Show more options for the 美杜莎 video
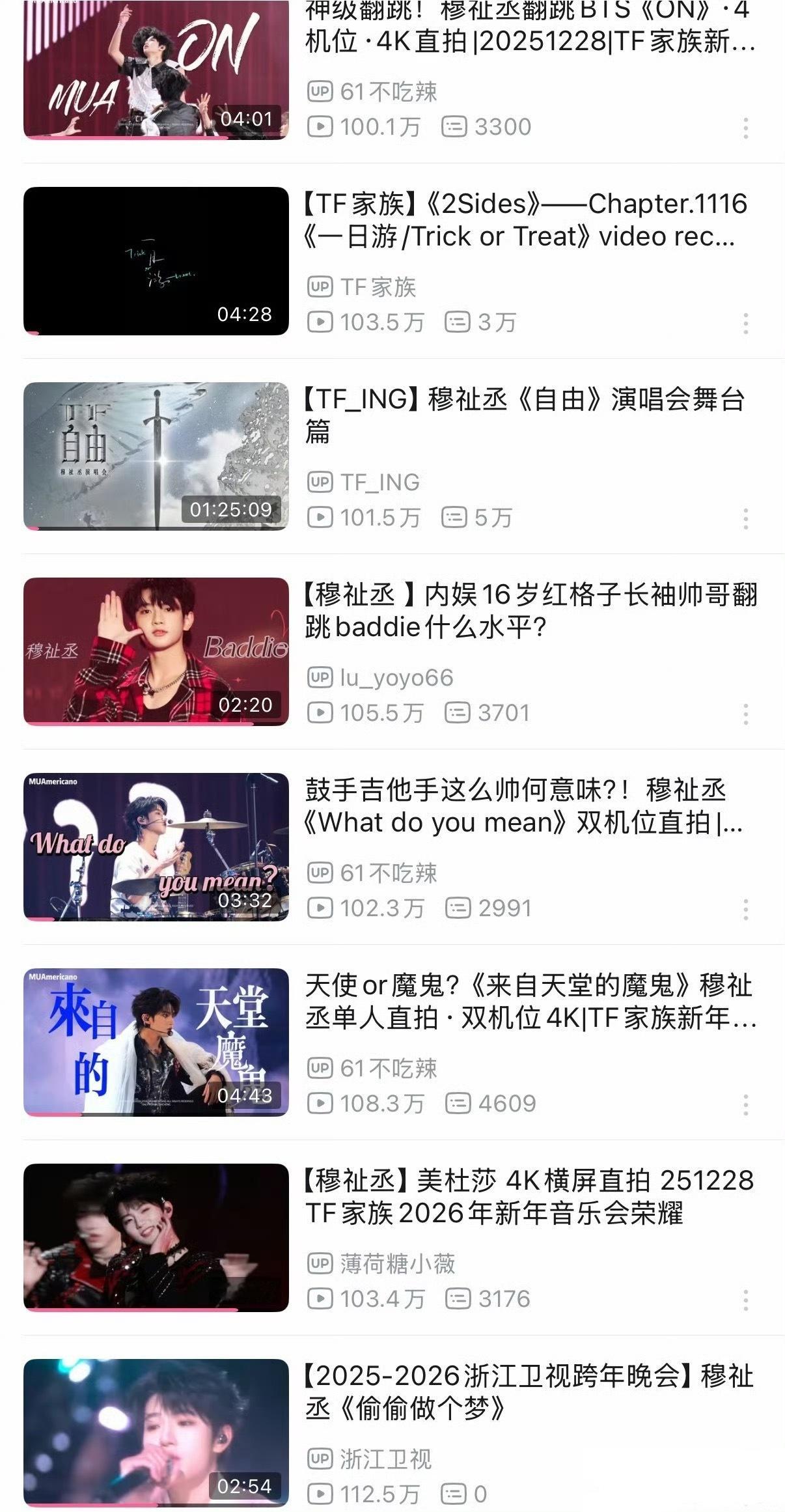785x1512 pixels. pos(745,1300)
